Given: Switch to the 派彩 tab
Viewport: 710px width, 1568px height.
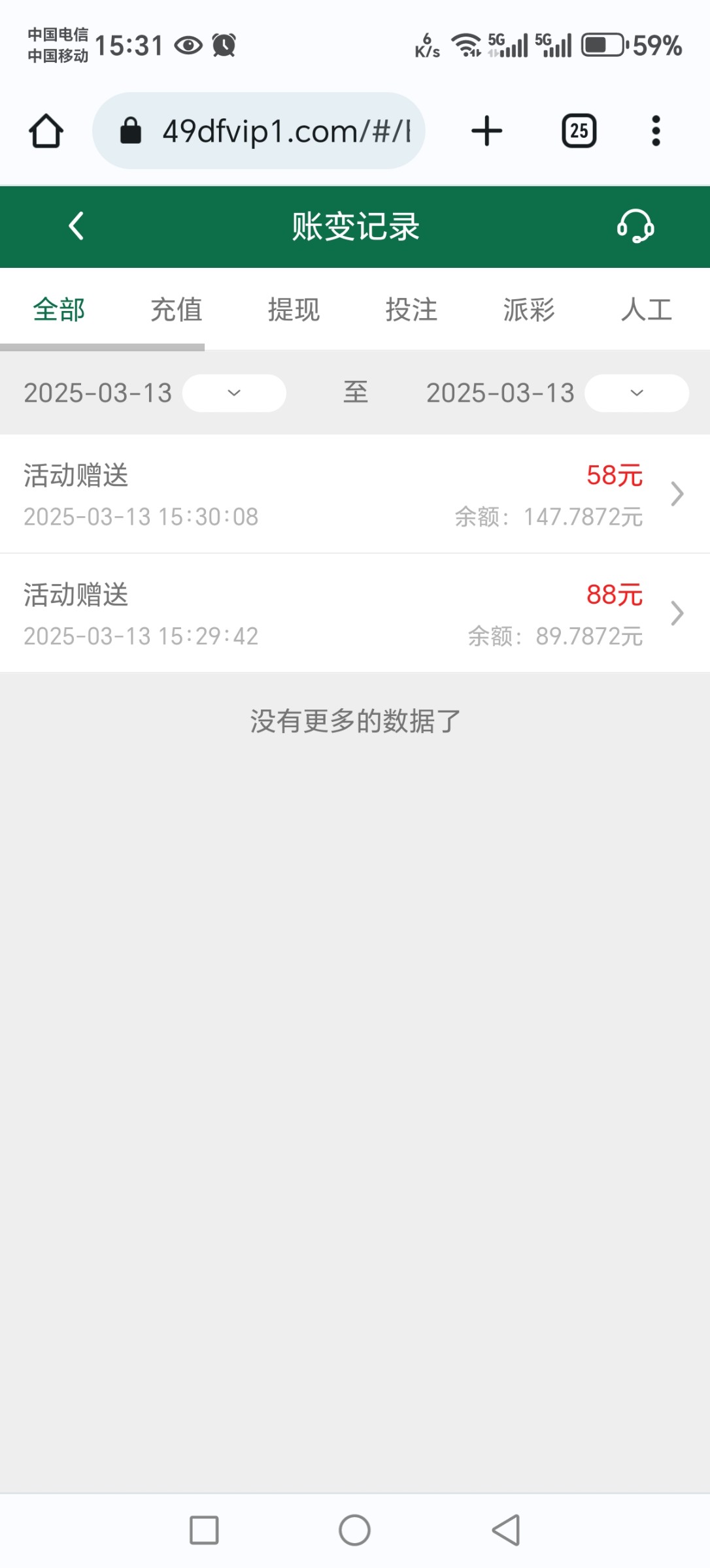Looking at the screenshot, I should point(529,310).
